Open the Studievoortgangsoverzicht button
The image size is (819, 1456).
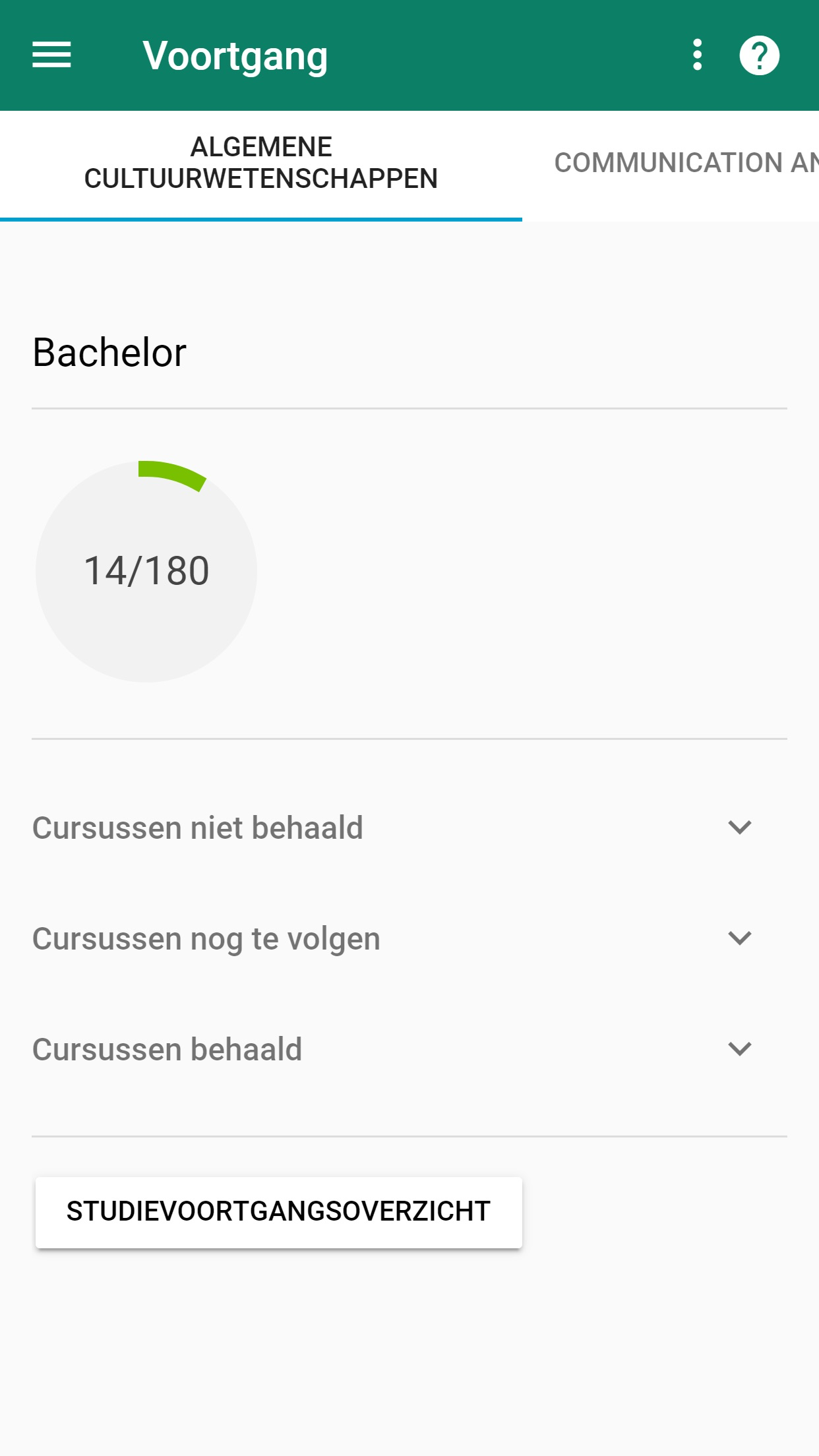pyautogui.click(x=278, y=1212)
